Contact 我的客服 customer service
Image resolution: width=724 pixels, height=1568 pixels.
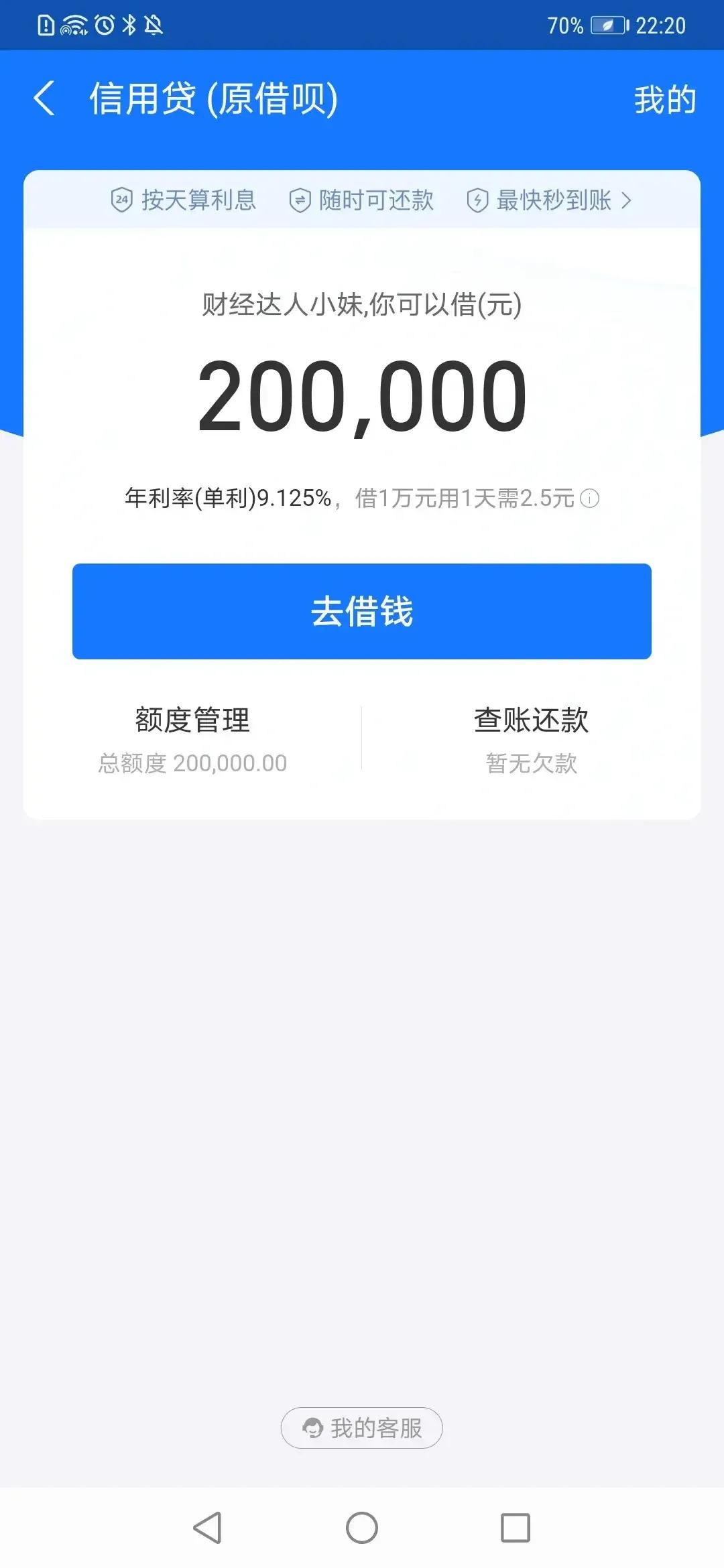click(362, 1428)
